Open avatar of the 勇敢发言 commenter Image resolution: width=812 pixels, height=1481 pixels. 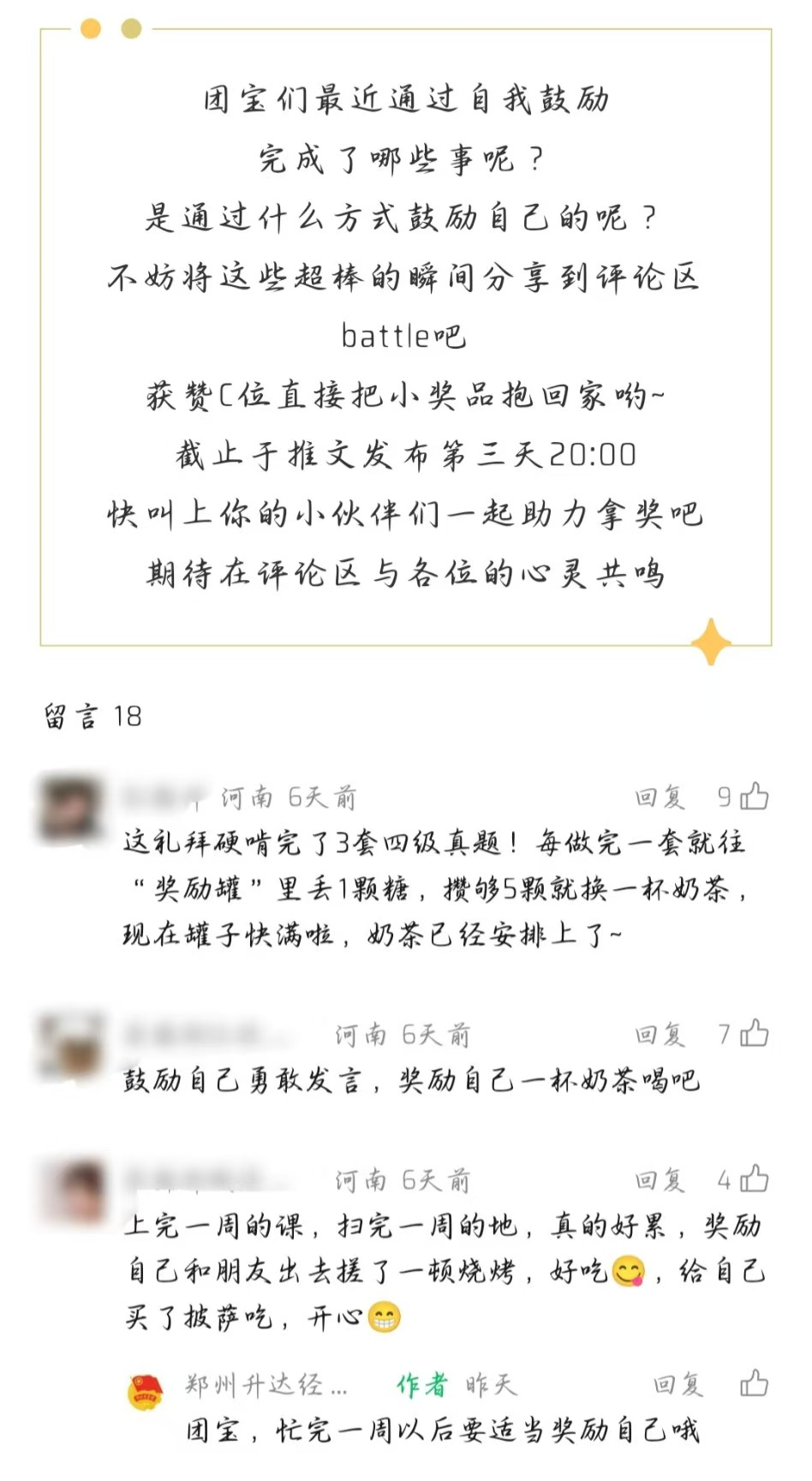click(x=70, y=1045)
